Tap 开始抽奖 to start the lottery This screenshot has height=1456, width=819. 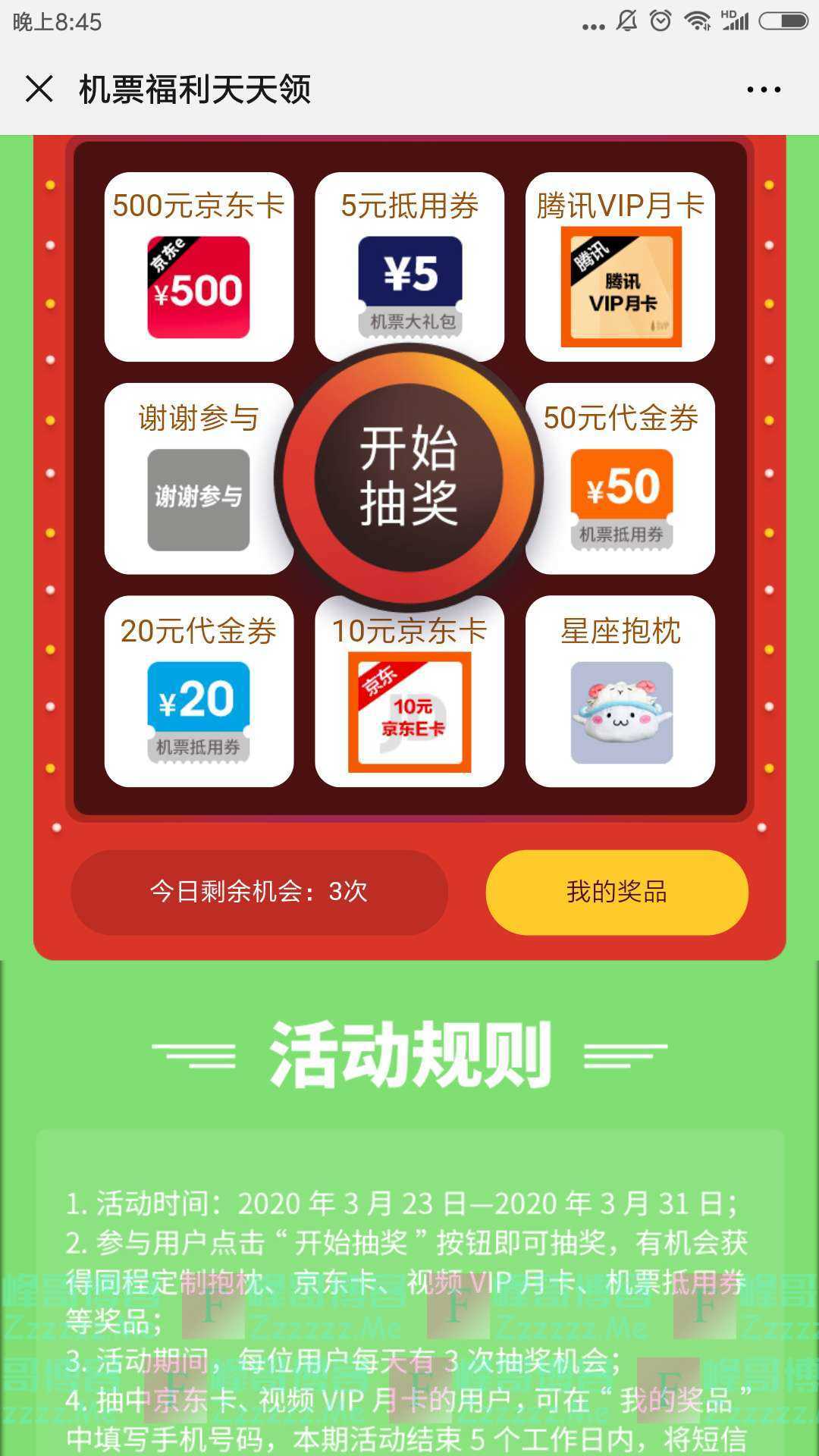(x=409, y=476)
